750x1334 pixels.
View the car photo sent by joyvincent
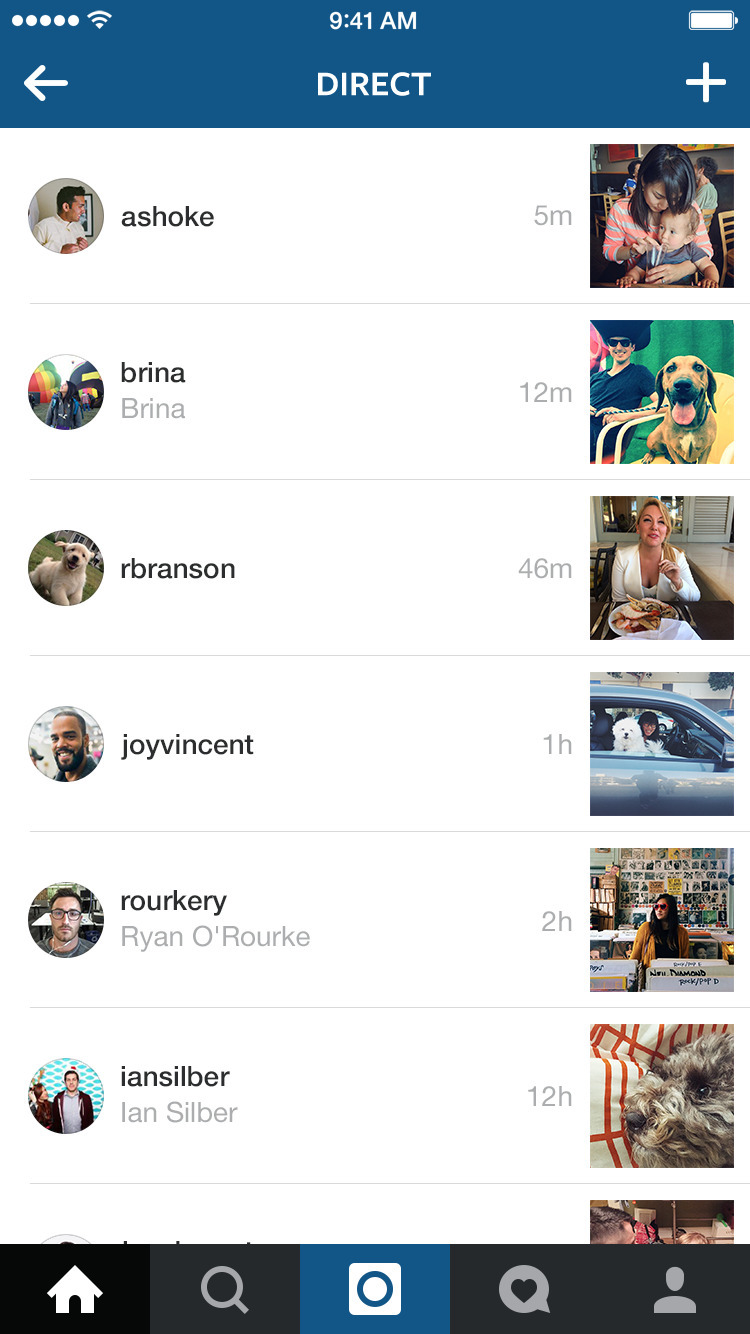662,744
